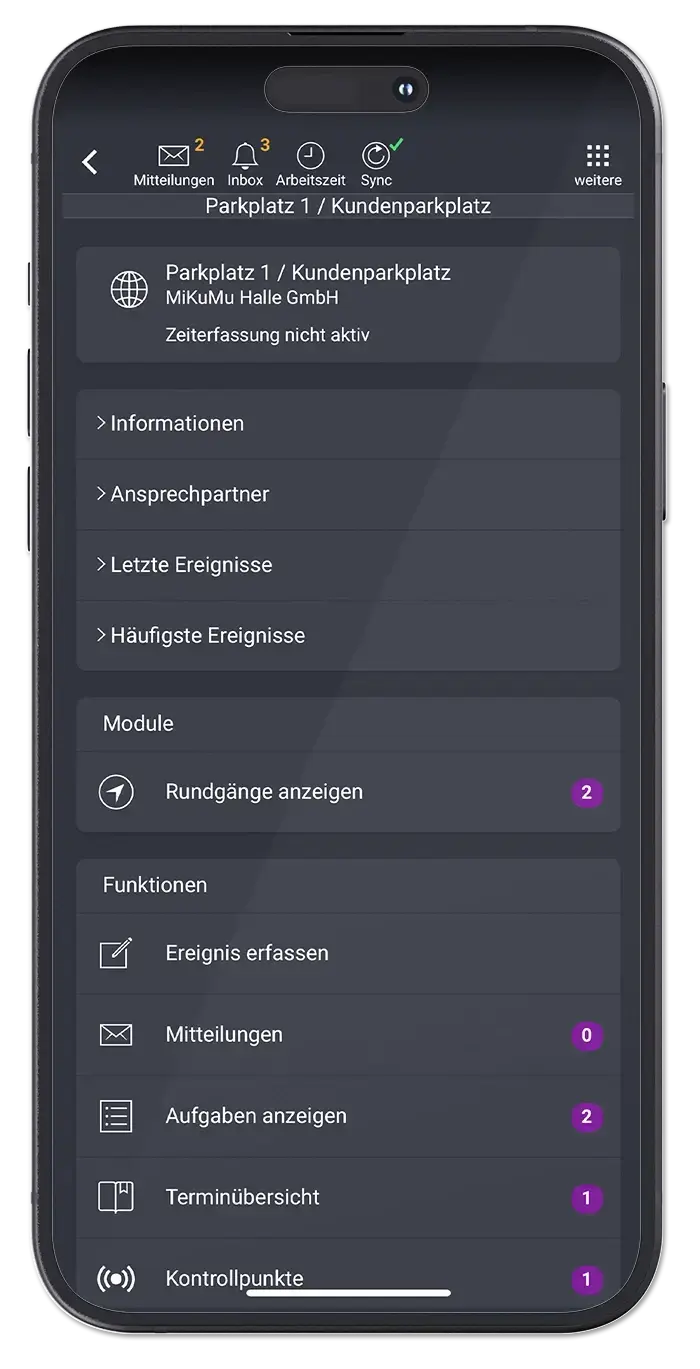Open the Parkplatz 1 / Kundenparkplatz card
The image size is (700, 1369).
click(x=348, y=304)
